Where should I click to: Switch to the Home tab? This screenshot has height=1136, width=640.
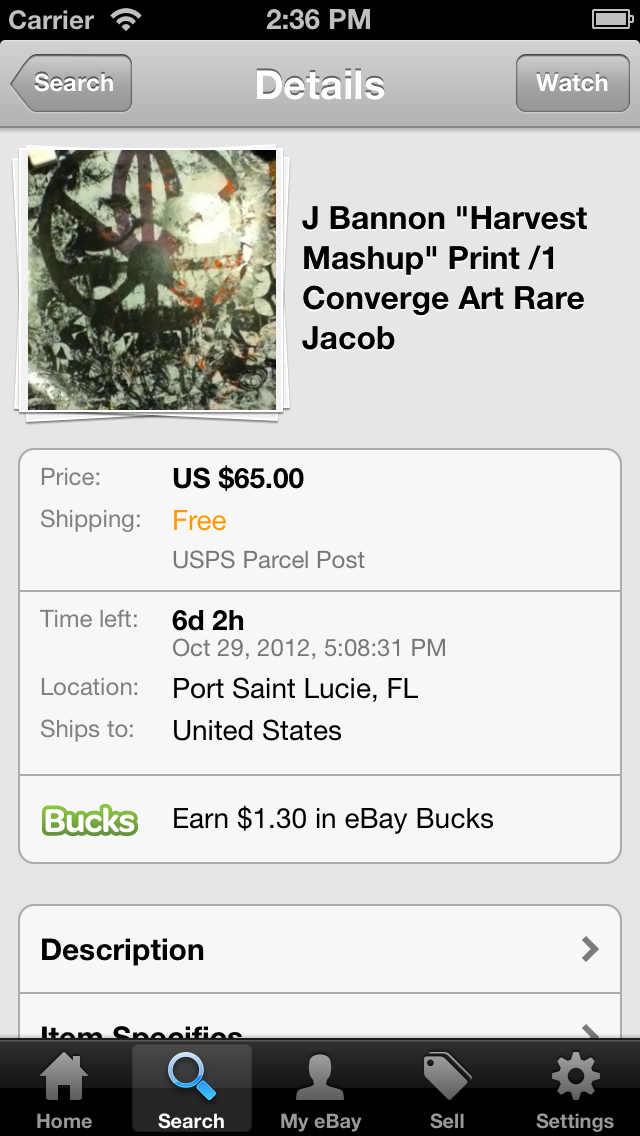pyautogui.click(x=64, y=1090)
